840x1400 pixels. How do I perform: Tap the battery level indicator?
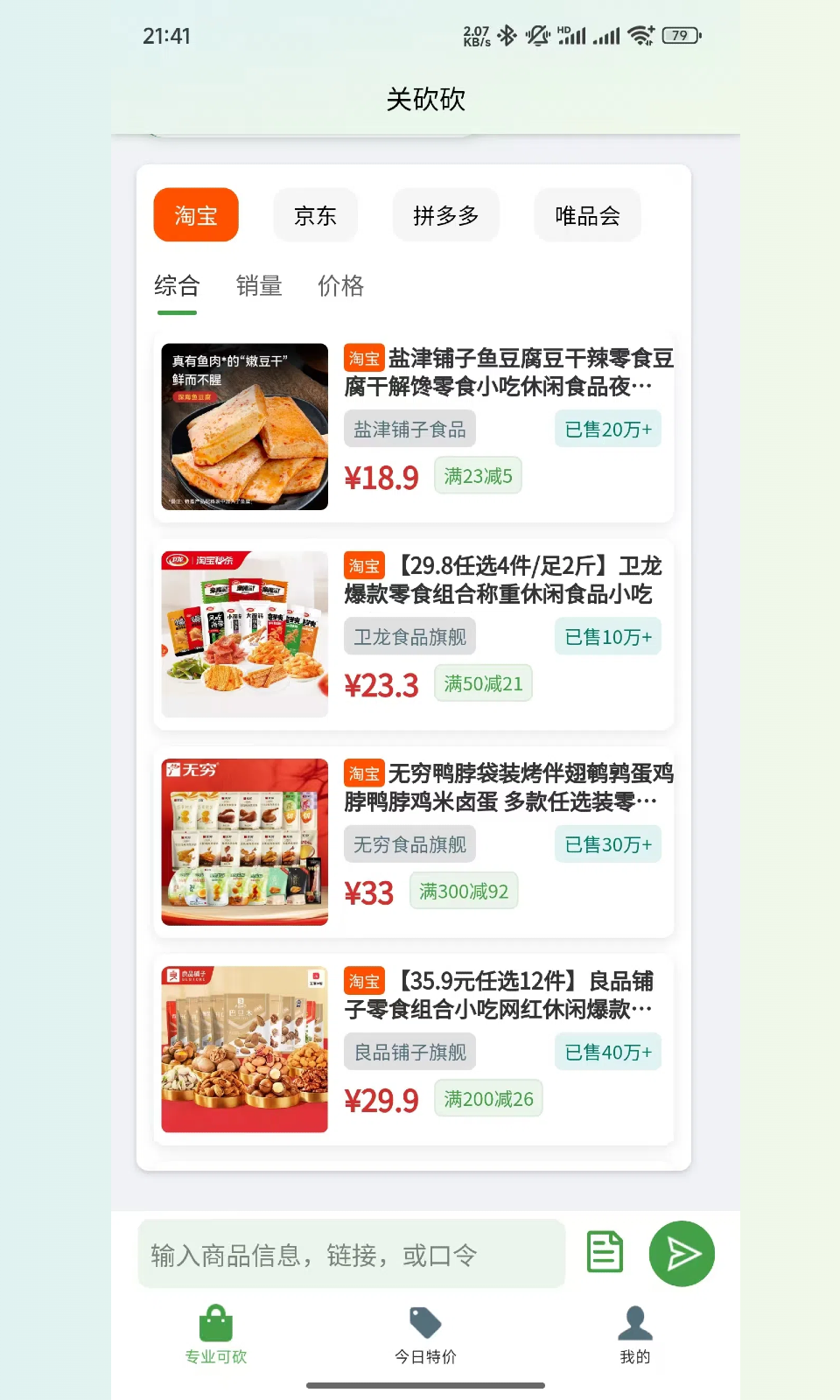click(x=682, y=35)
